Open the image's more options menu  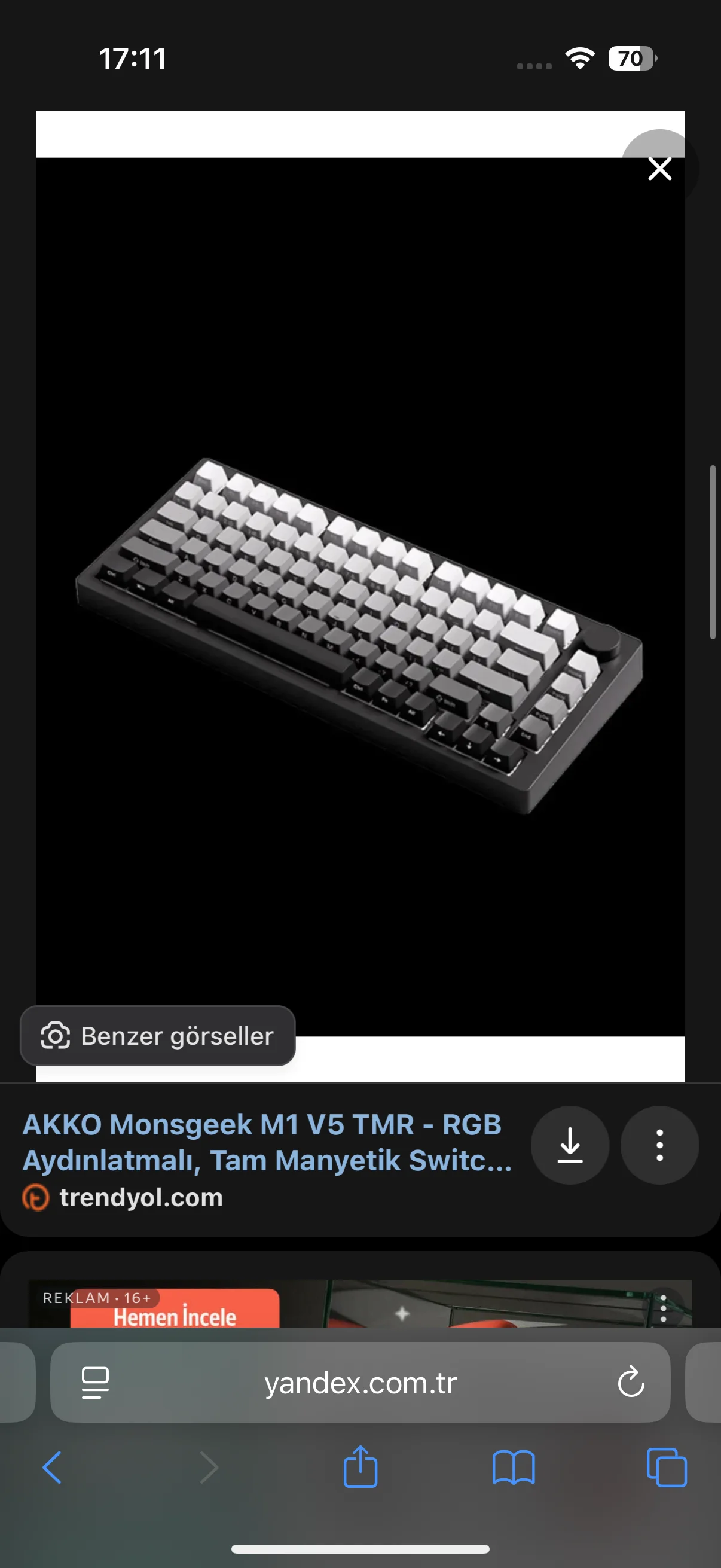click(659, 1145)
